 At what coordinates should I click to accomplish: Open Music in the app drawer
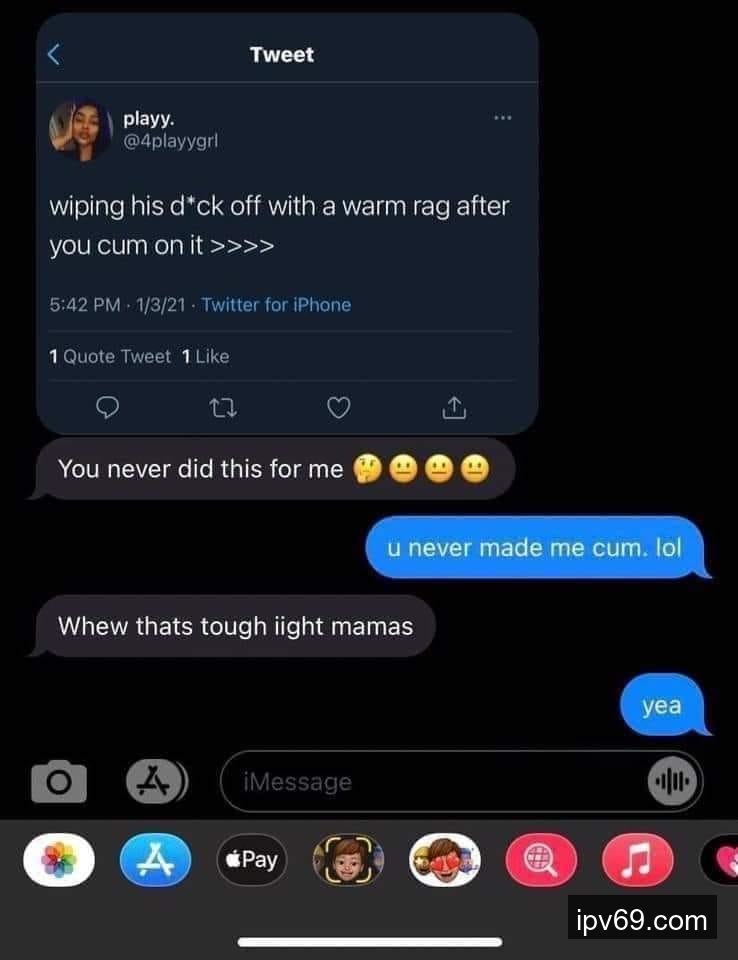(x=637, y=860)
